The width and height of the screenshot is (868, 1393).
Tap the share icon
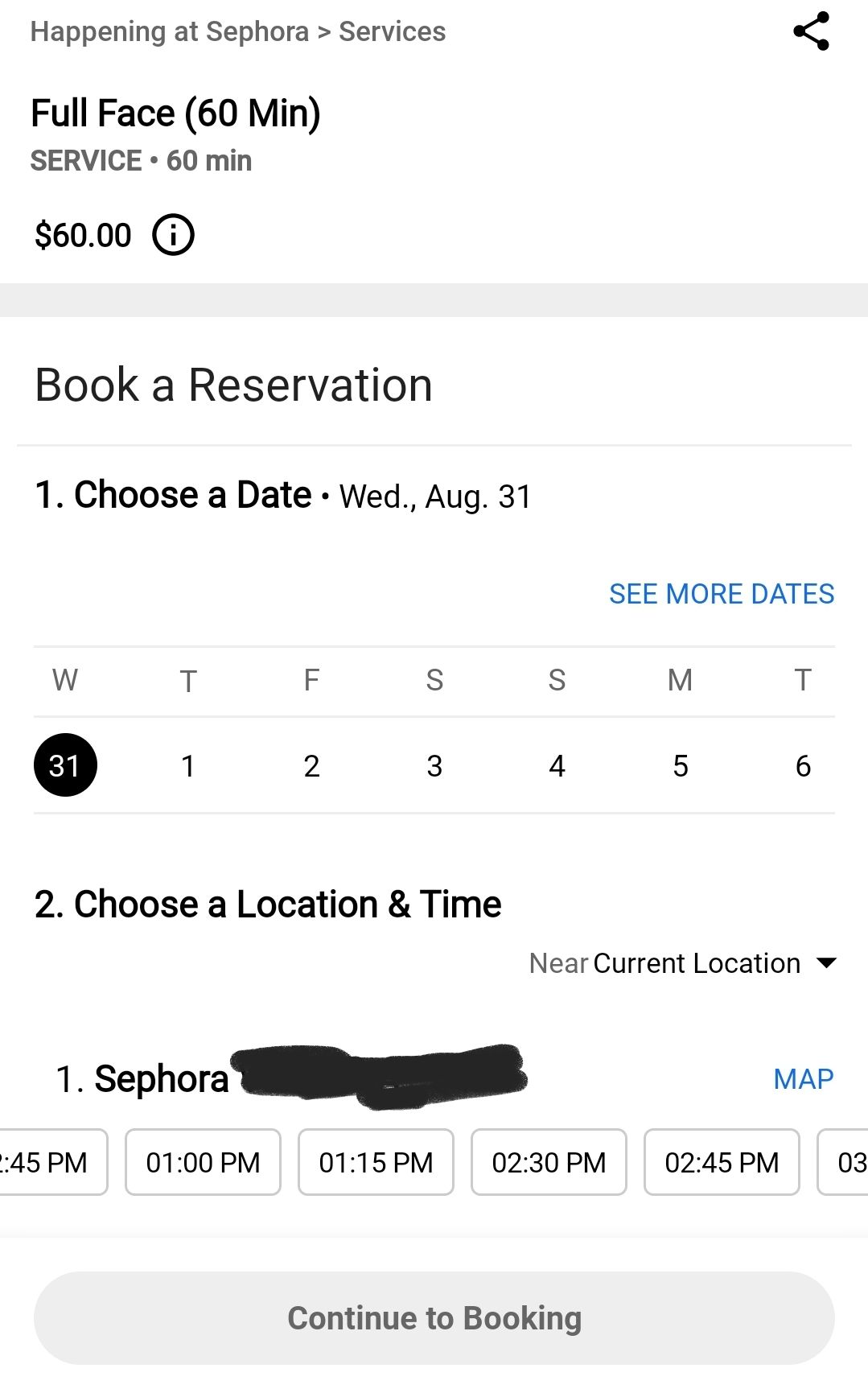(812, 31)
